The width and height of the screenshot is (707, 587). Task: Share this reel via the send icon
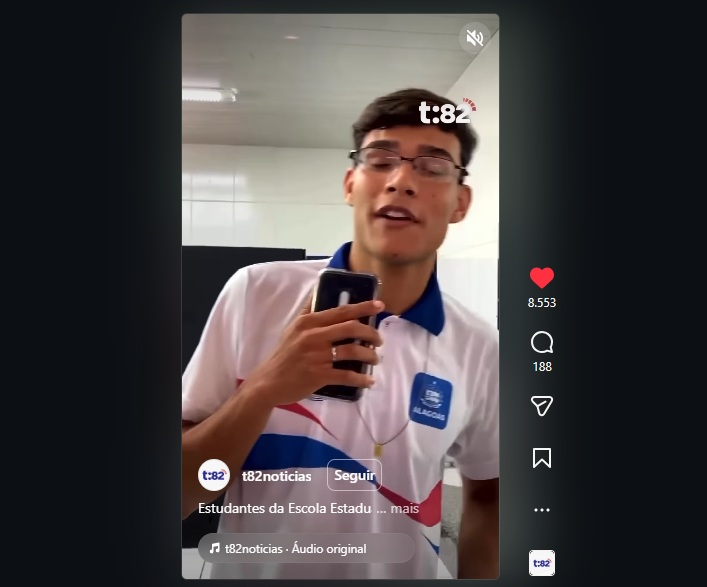[542, 405]
